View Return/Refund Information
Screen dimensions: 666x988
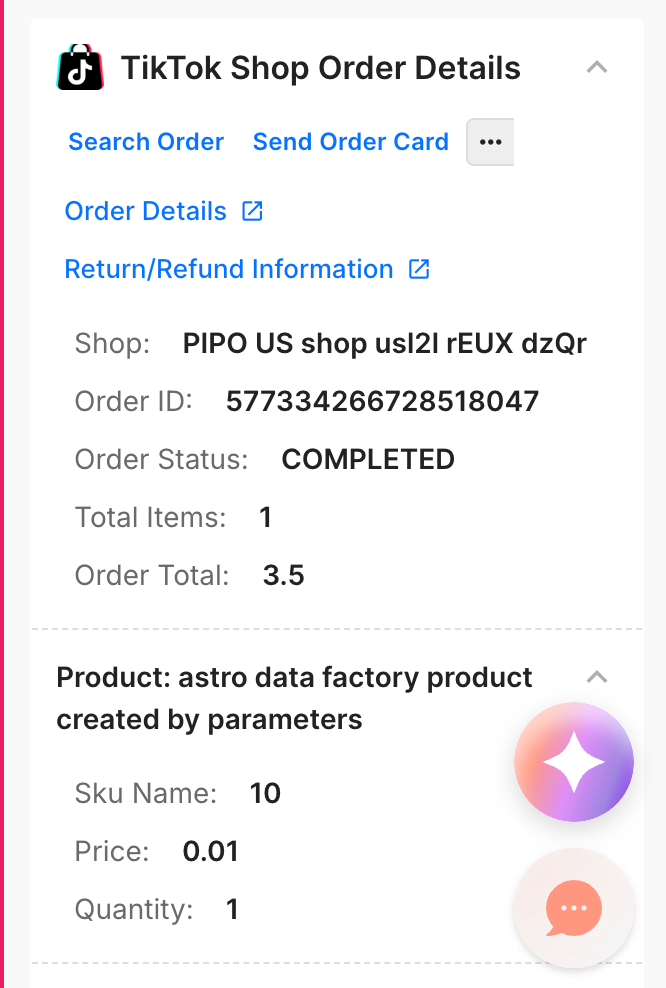[x=246, y=269]
